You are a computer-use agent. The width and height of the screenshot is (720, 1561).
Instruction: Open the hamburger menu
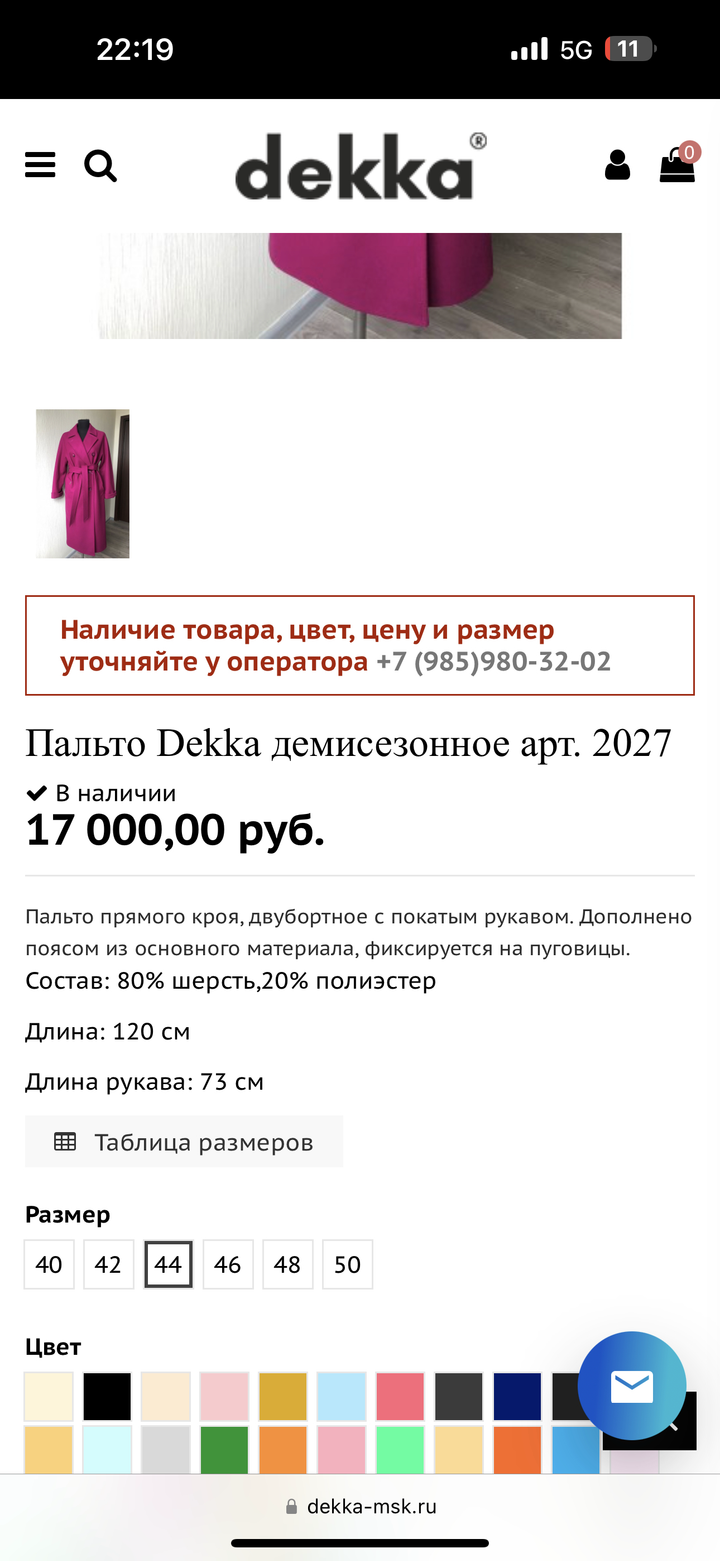pyautogui.click(x=40, y=165)
